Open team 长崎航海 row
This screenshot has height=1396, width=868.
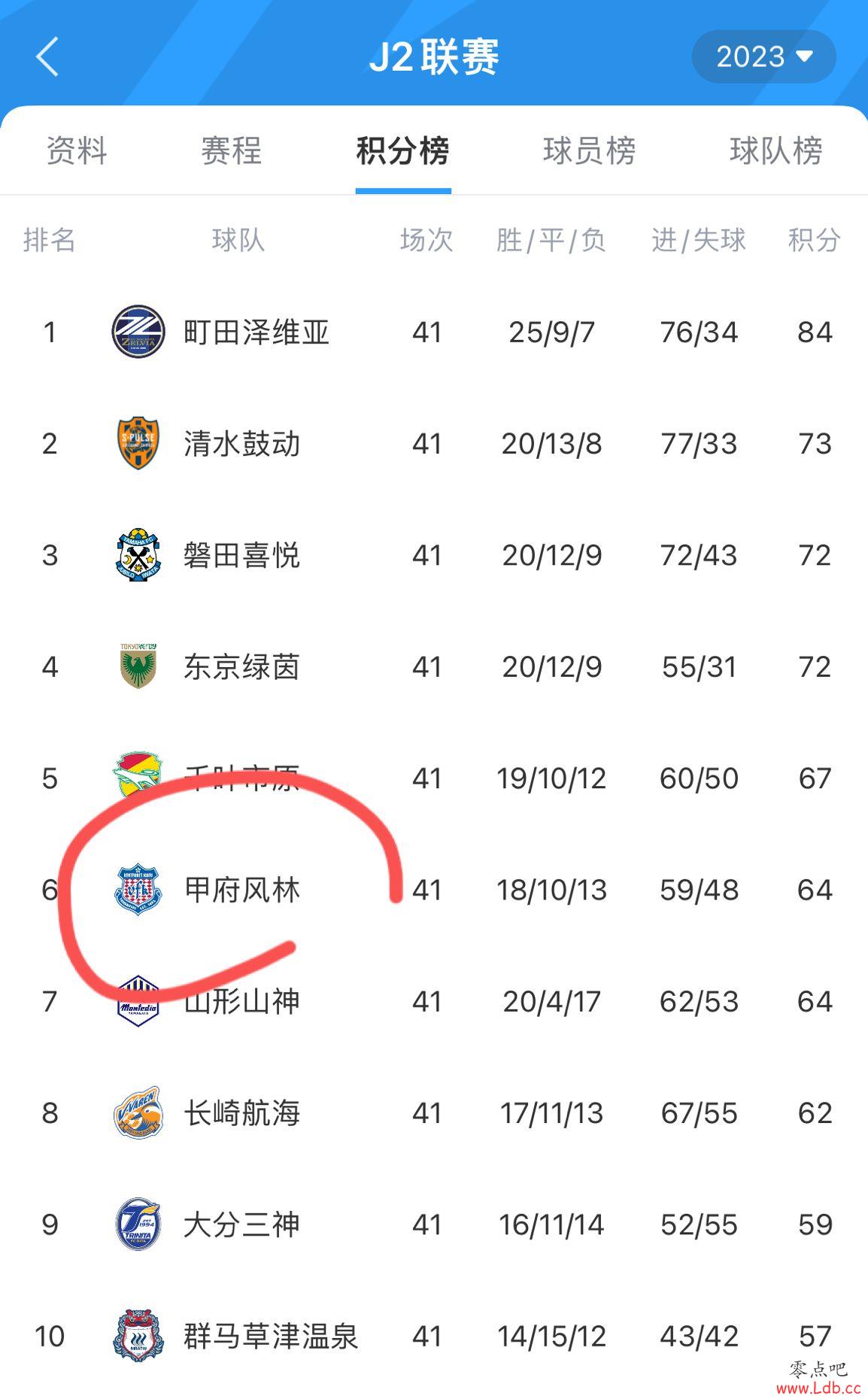[434, 1113]
